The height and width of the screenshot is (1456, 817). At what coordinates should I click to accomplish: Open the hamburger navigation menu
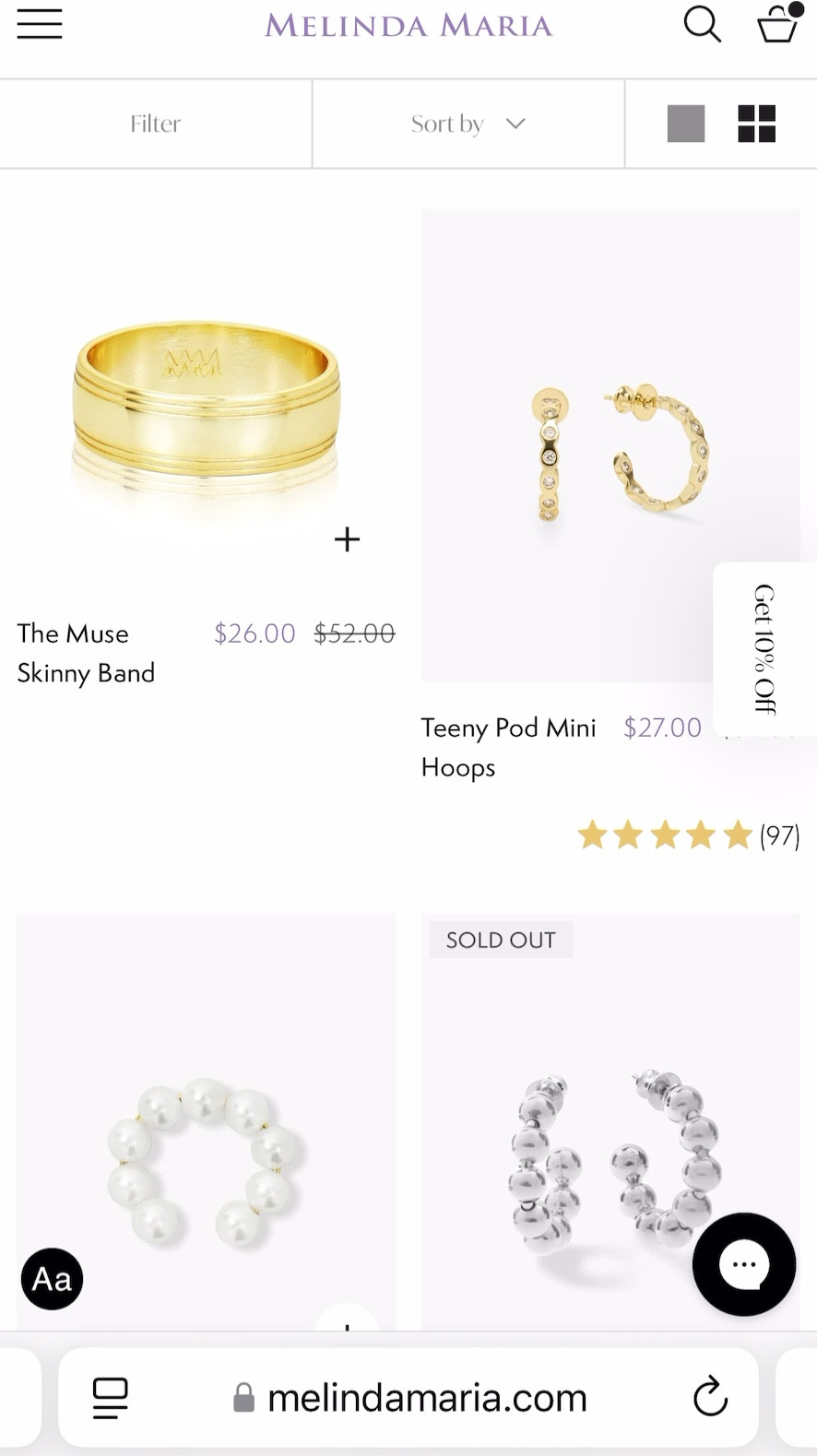(x=39, y=24)
